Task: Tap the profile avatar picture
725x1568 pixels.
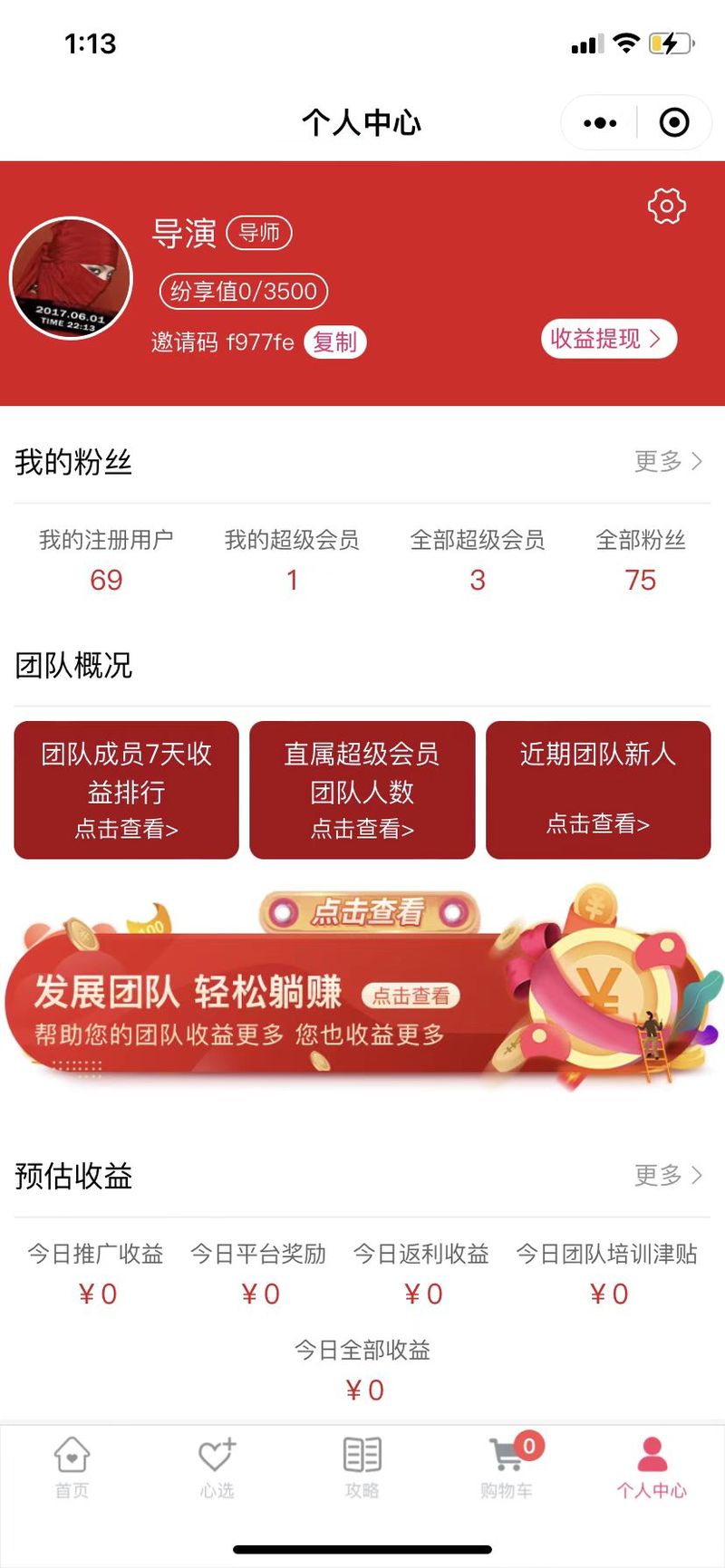Action: click(x=71, y=278)
